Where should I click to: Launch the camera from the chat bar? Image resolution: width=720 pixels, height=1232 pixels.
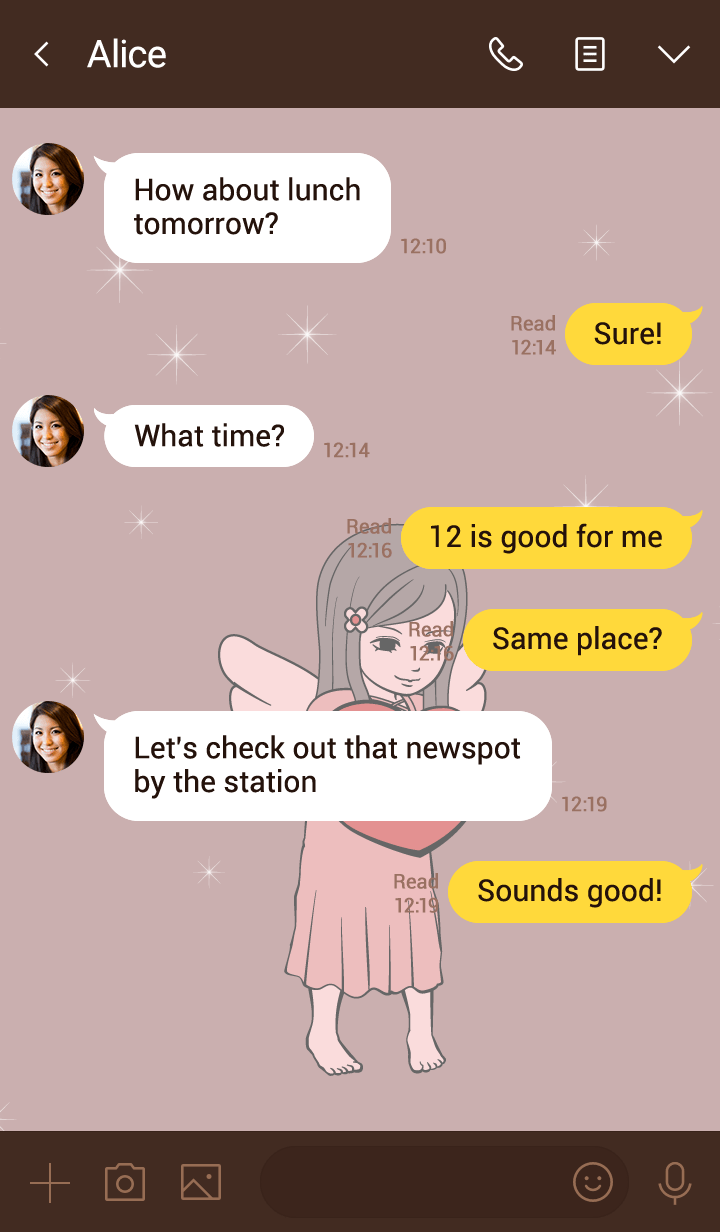125,1183
